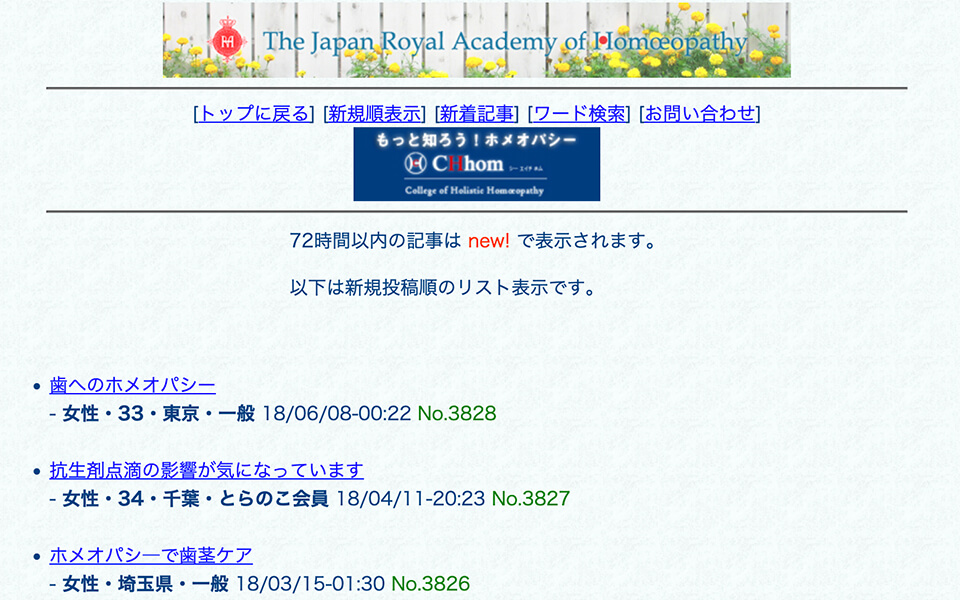Open the 新着記事 link

pyautogui.click(x=477, y=113)
